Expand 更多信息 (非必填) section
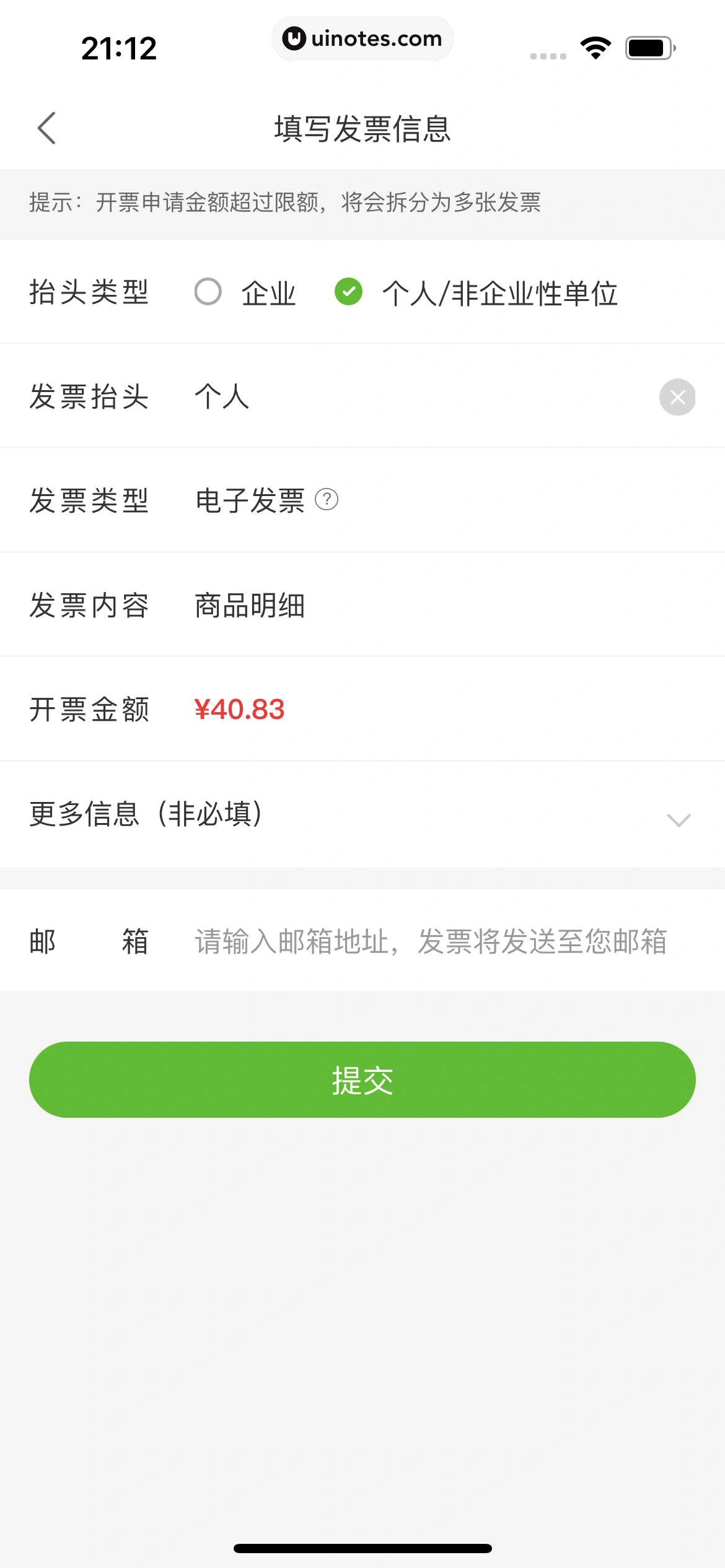The height and width of the screenshot is (1568, 725). (679, 819)
